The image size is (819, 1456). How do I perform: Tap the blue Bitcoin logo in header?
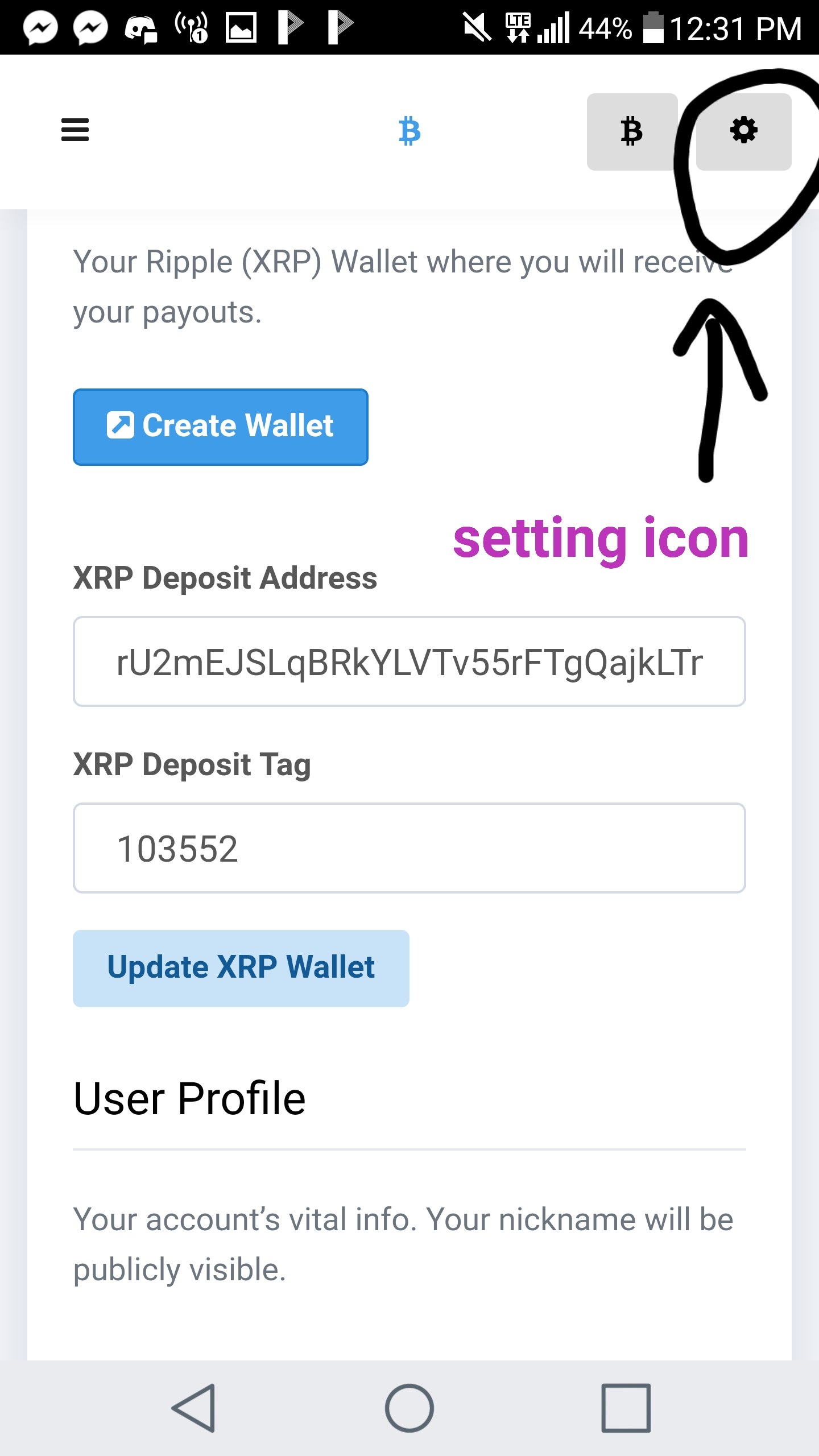coord(409,131)
